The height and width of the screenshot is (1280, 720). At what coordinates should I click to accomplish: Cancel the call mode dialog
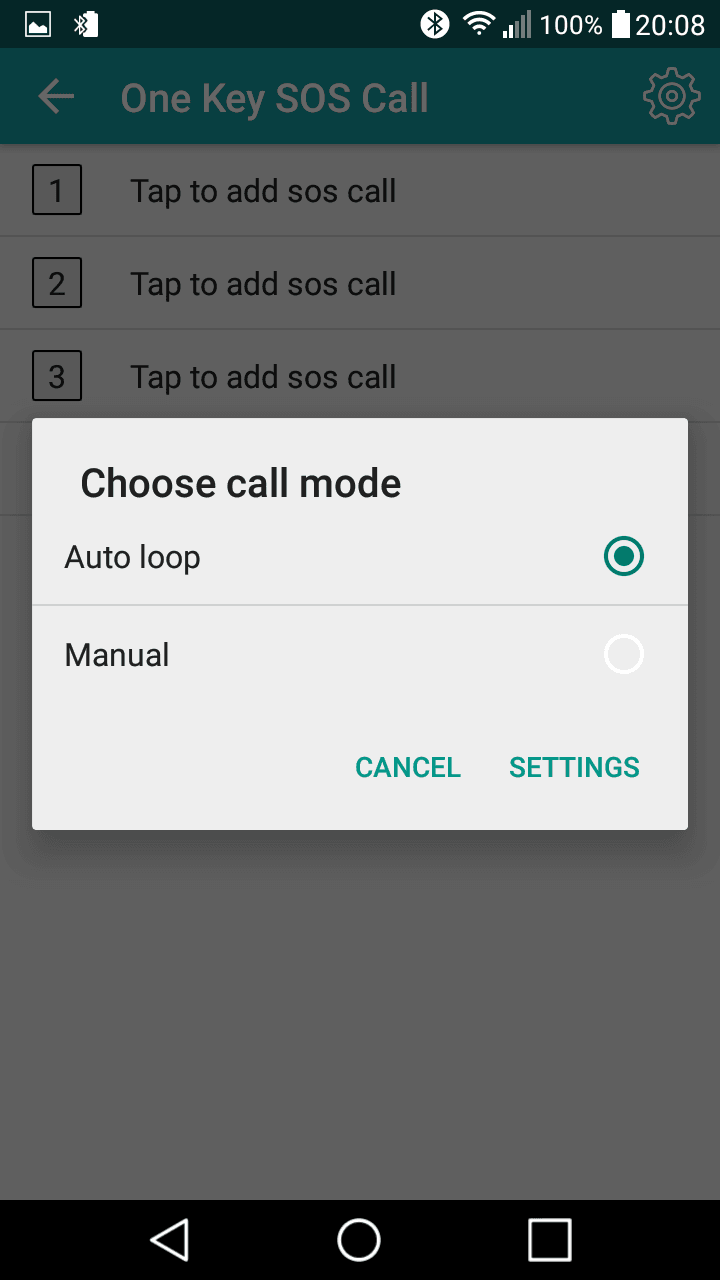[x=408, y=767]
